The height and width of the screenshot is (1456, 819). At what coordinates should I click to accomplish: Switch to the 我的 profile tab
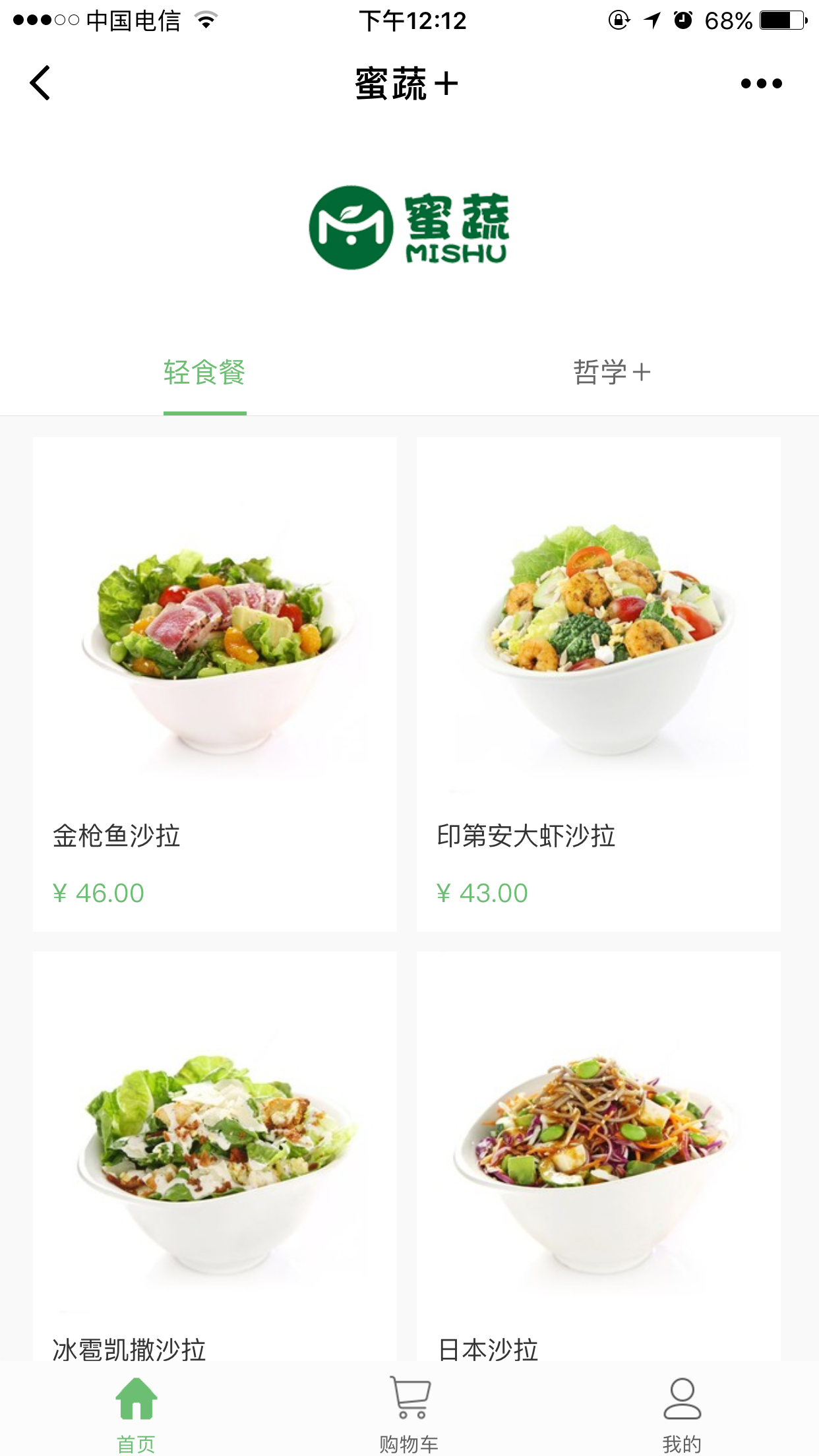tap(682, 1411)
